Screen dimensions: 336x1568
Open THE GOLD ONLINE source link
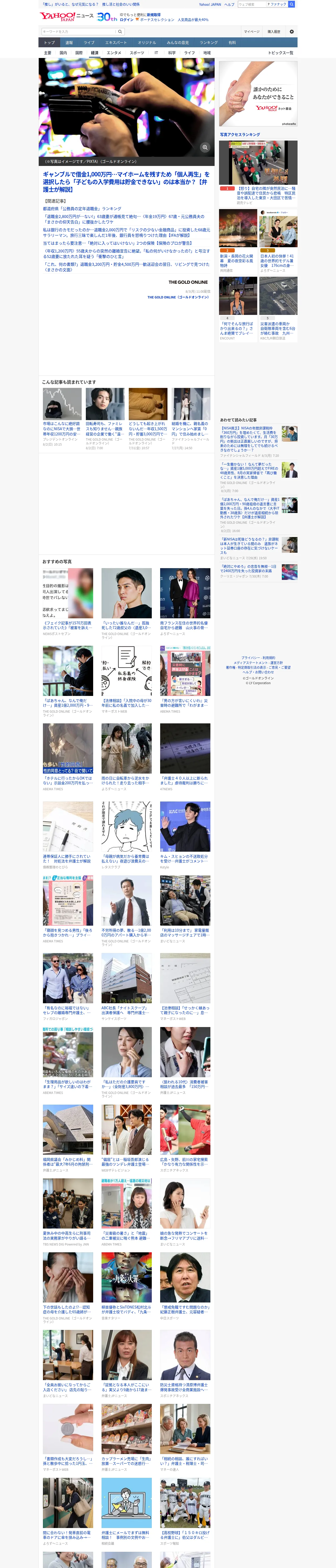coord(177,297)
